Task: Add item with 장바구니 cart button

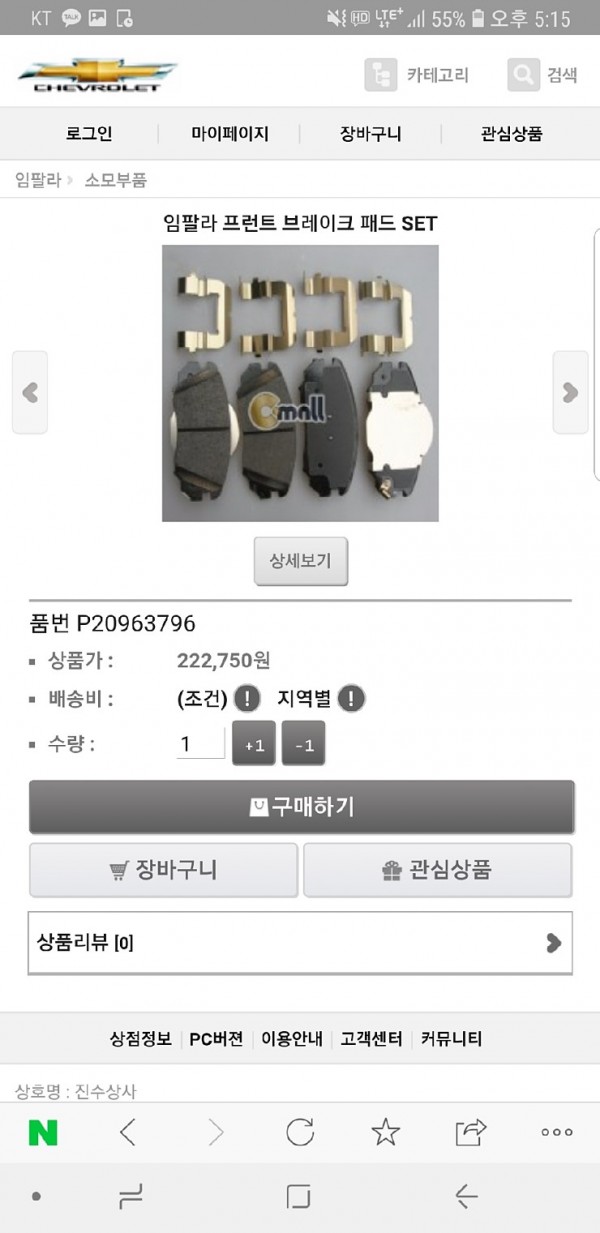Action: [163, 870]
